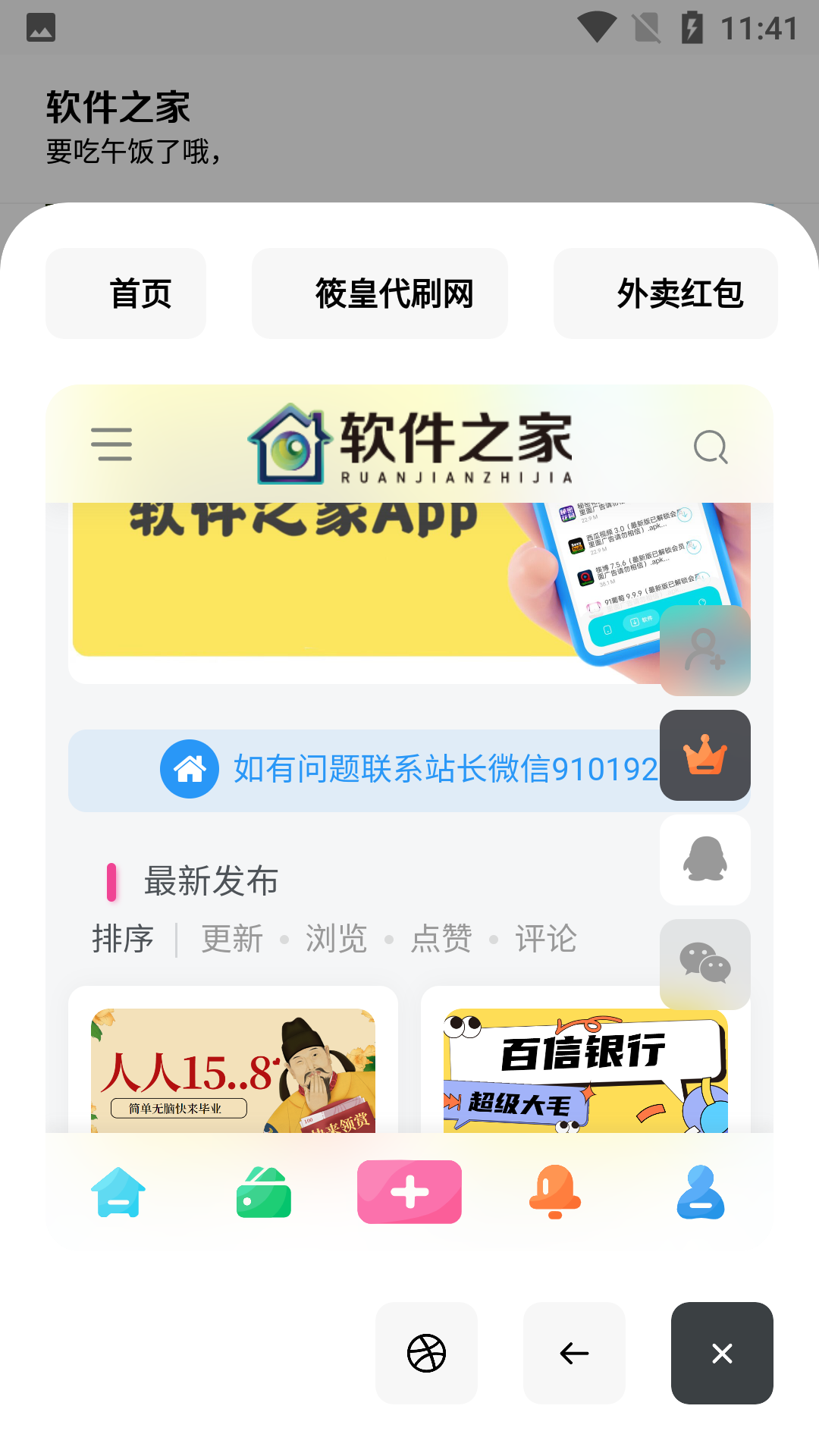Tap the pink plus button in bottom navigation
Screen dimensions: 819x1456
pyautogui.click(x=409, y=1191)
